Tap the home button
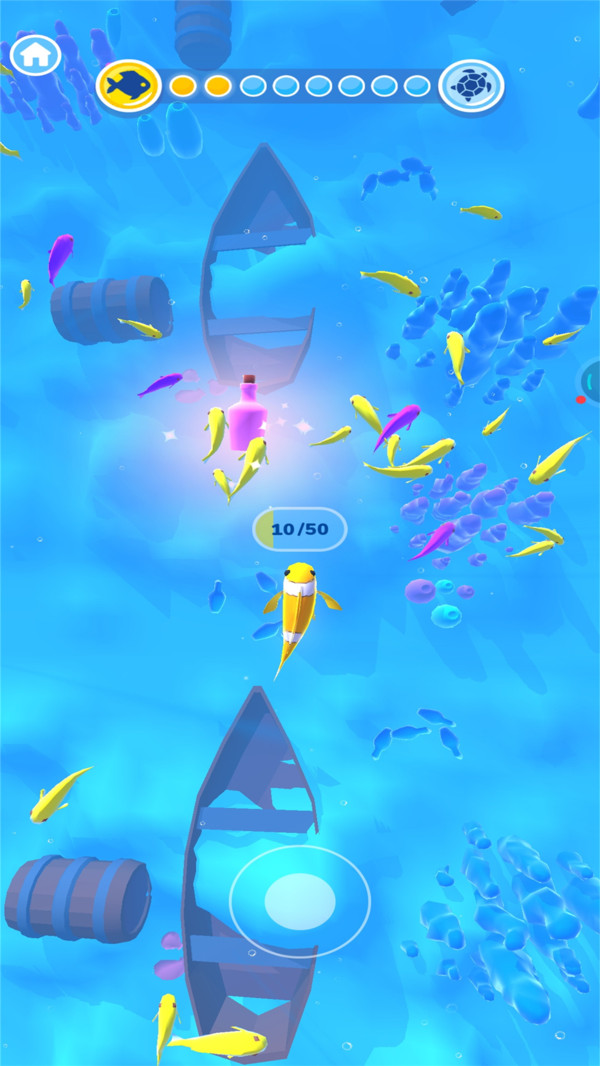The height and width of the screenshot is (1066, 600). click(36, 56)
